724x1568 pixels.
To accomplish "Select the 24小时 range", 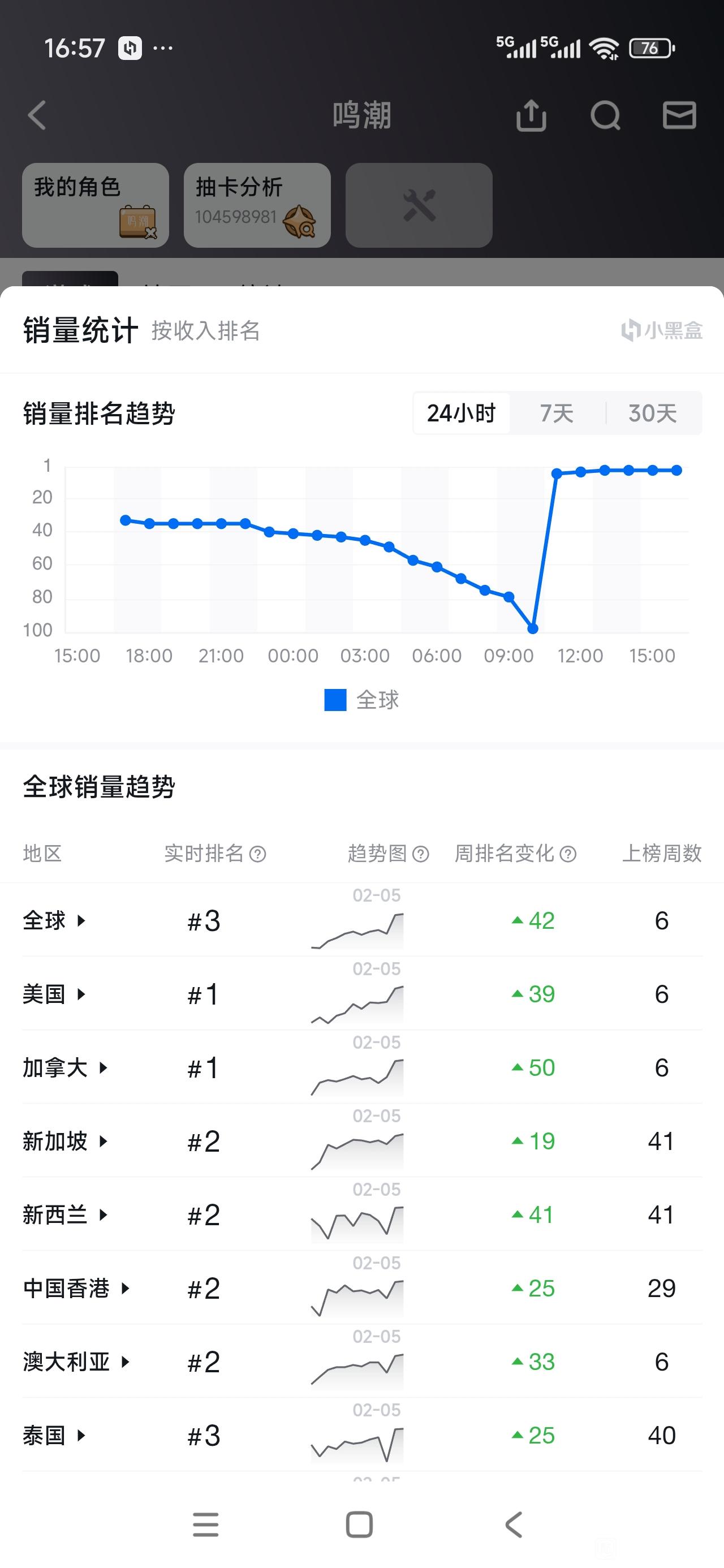I will 461,413.
